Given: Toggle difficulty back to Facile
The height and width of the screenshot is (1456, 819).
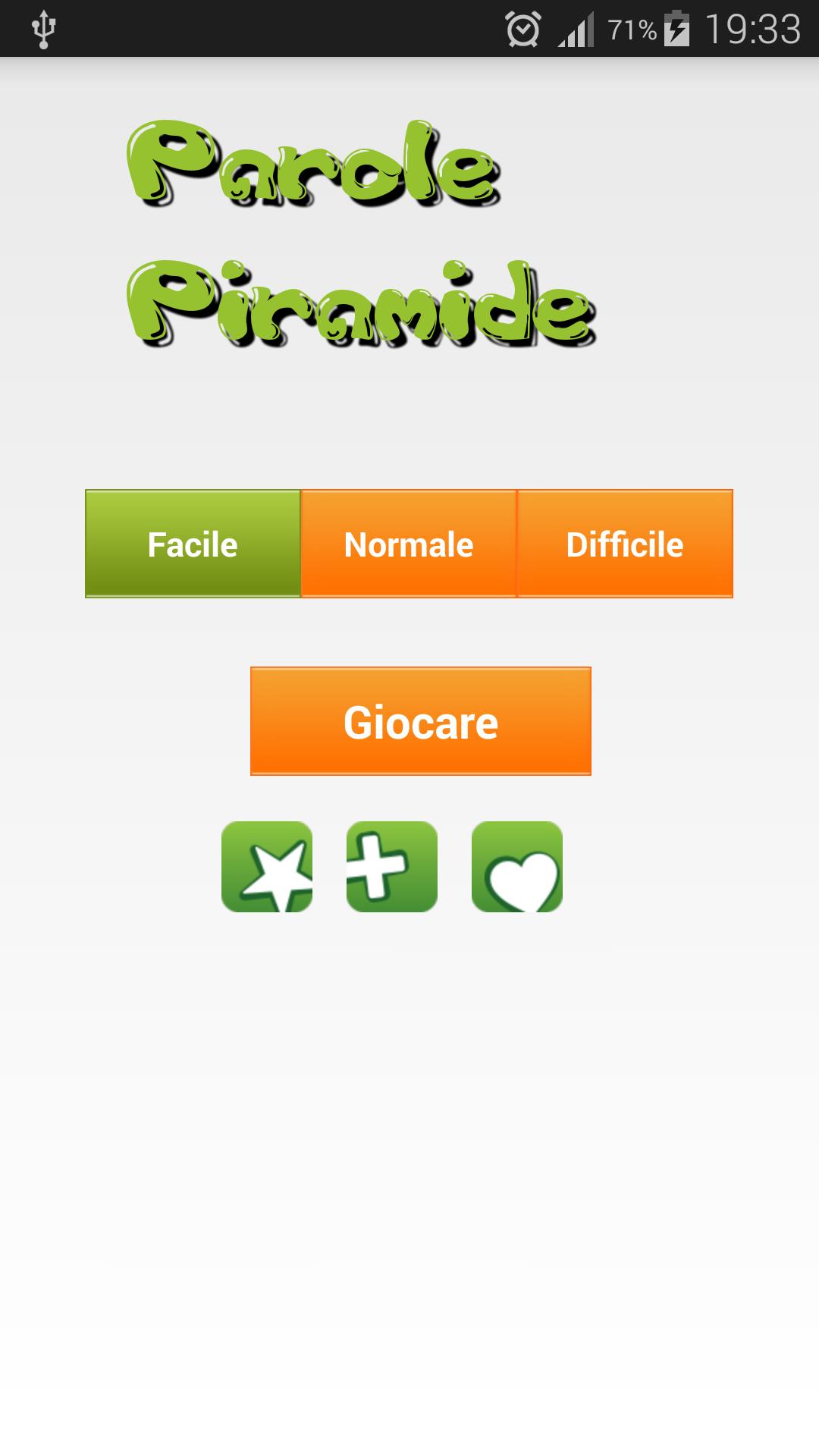Looking at the screenshot, I should click(193, 543).
